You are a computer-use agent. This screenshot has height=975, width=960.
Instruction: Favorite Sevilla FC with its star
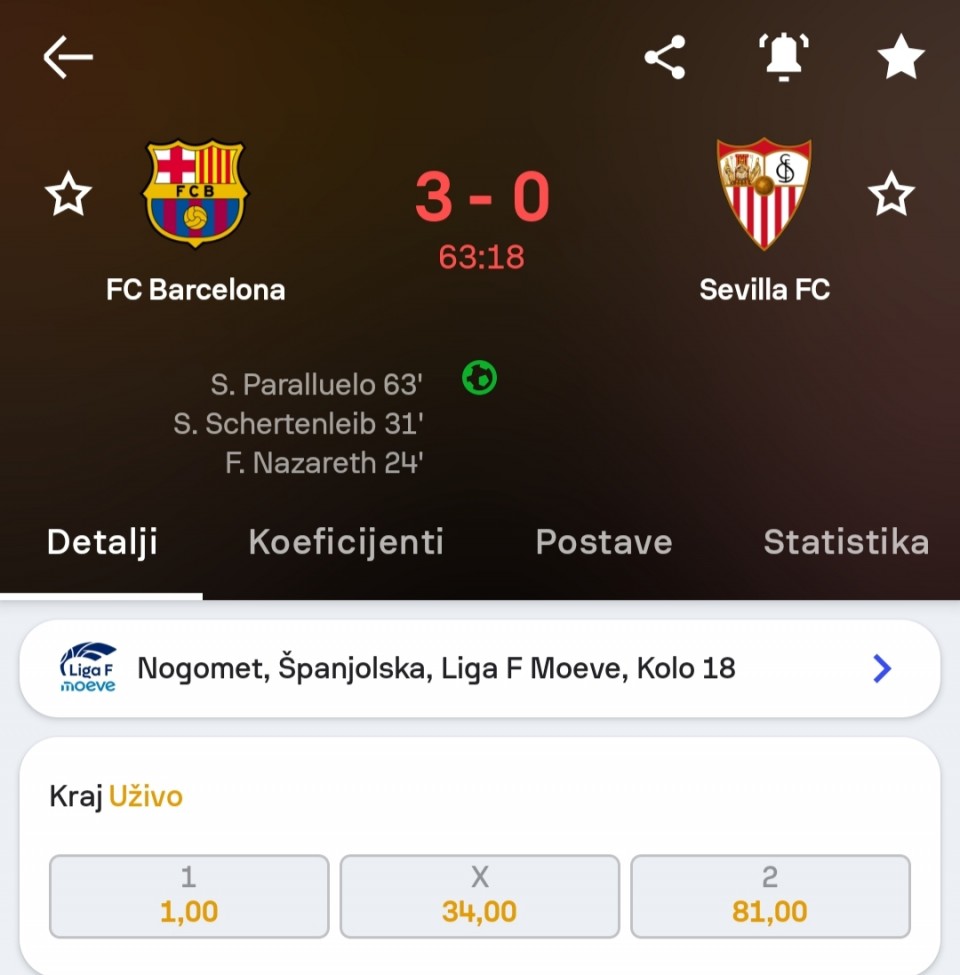pos(890,194)
